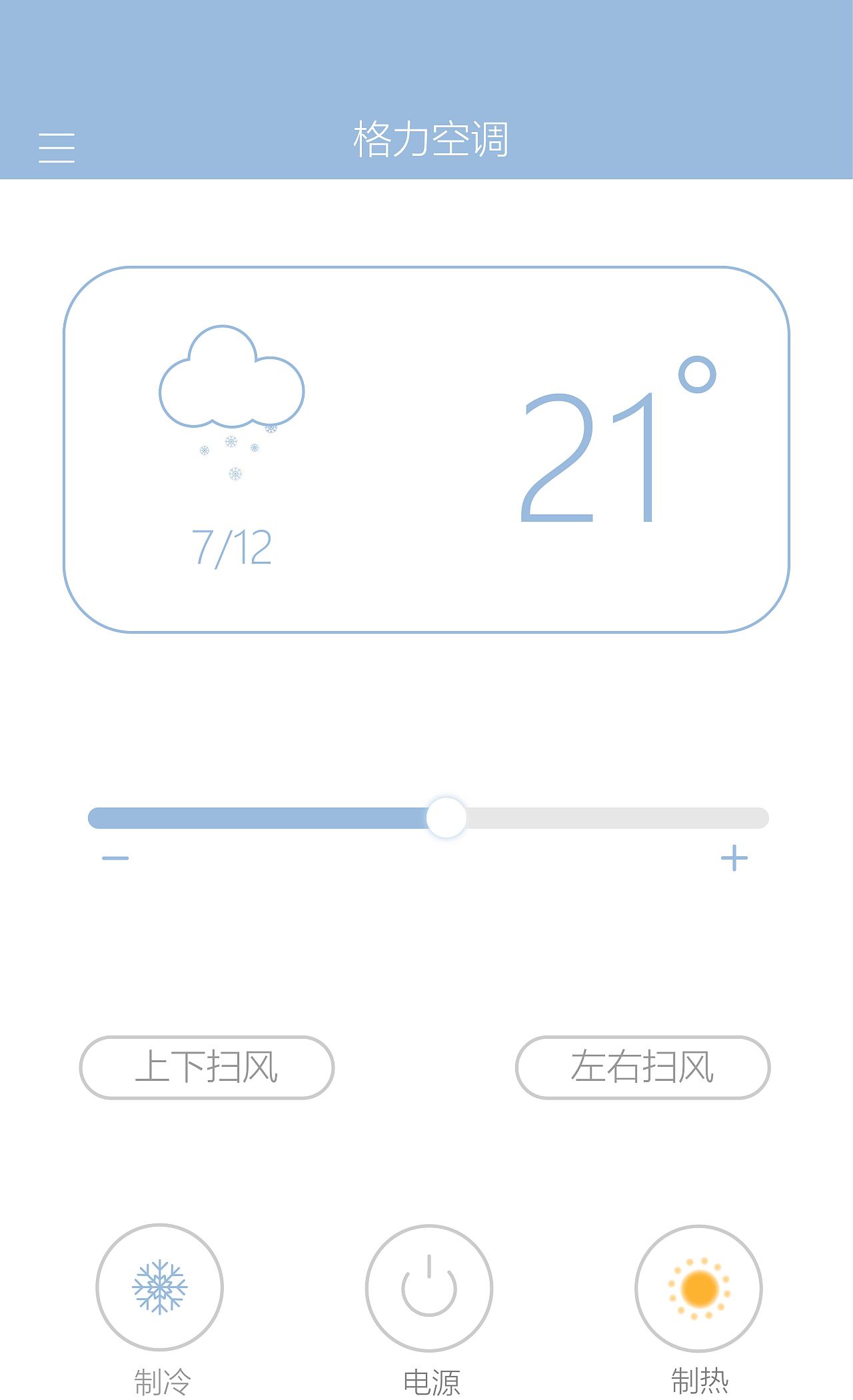Increase temperature with the plus button

coord(734,858)
